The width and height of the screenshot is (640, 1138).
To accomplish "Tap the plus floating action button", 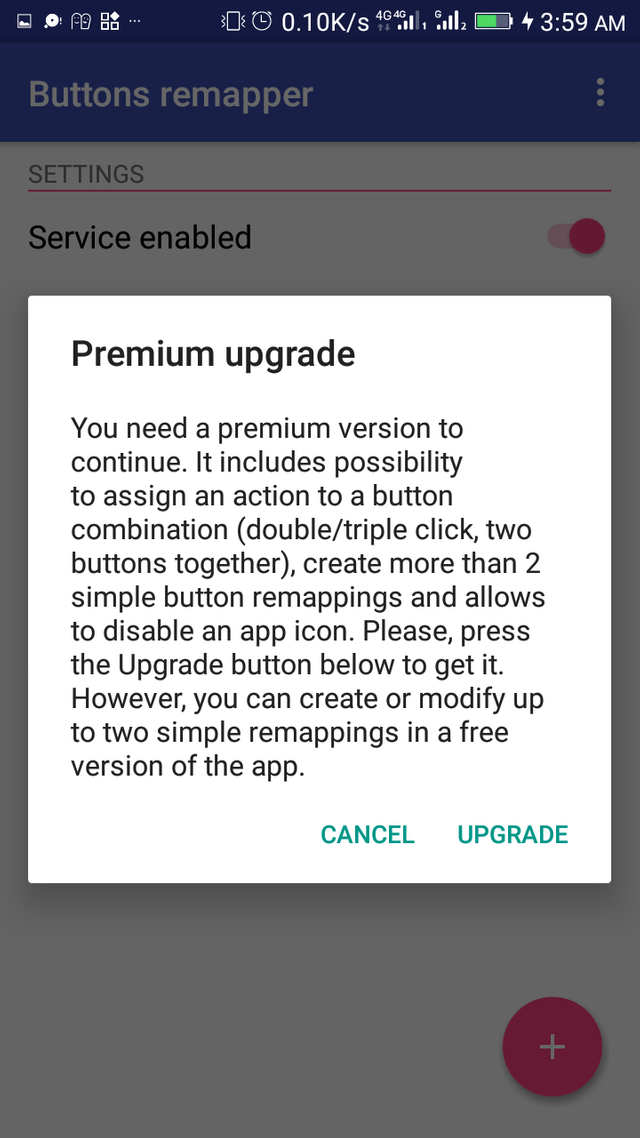I will click(x=552, y=1047).
